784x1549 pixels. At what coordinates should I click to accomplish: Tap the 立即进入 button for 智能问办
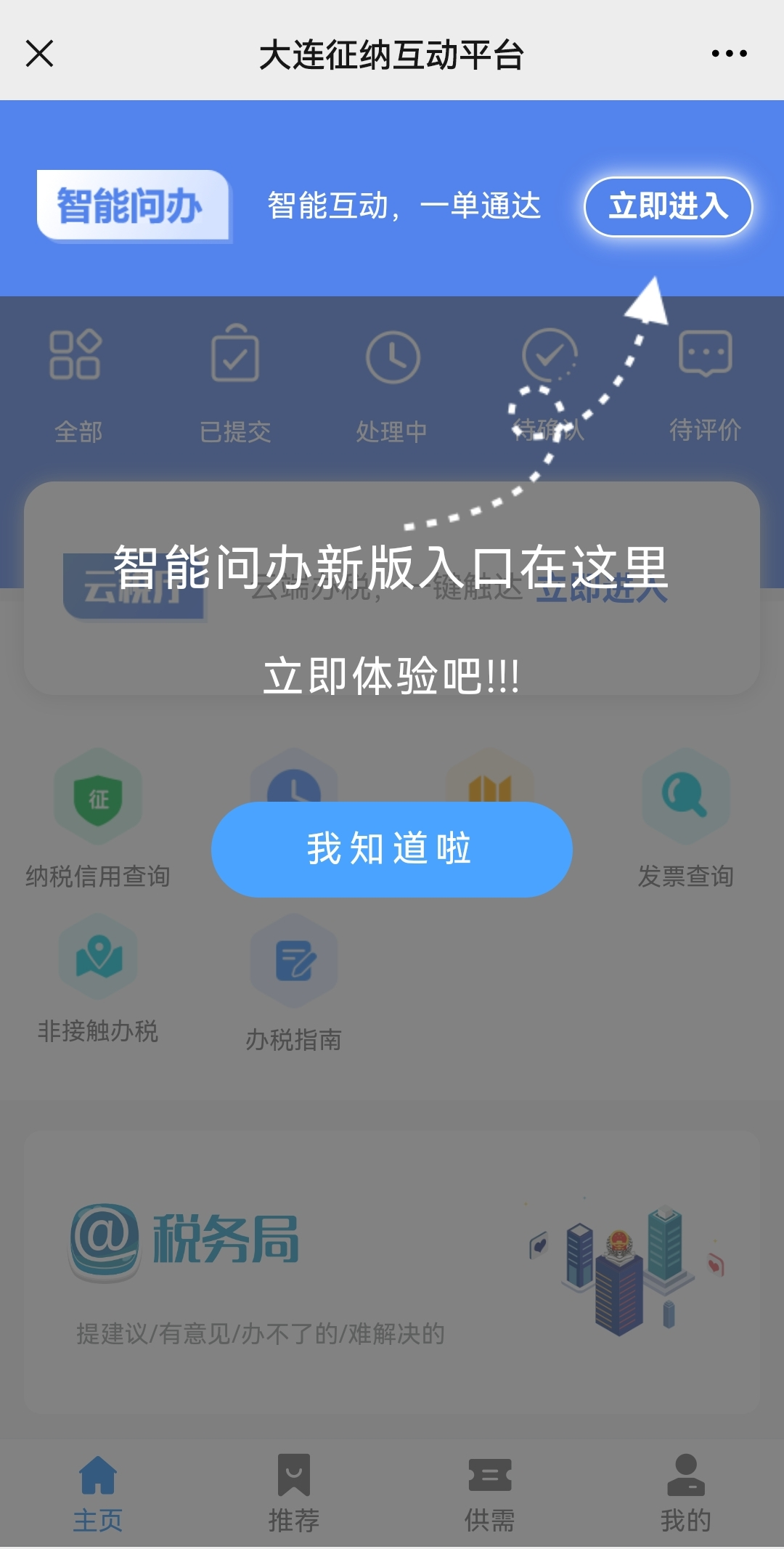[668, 206]
